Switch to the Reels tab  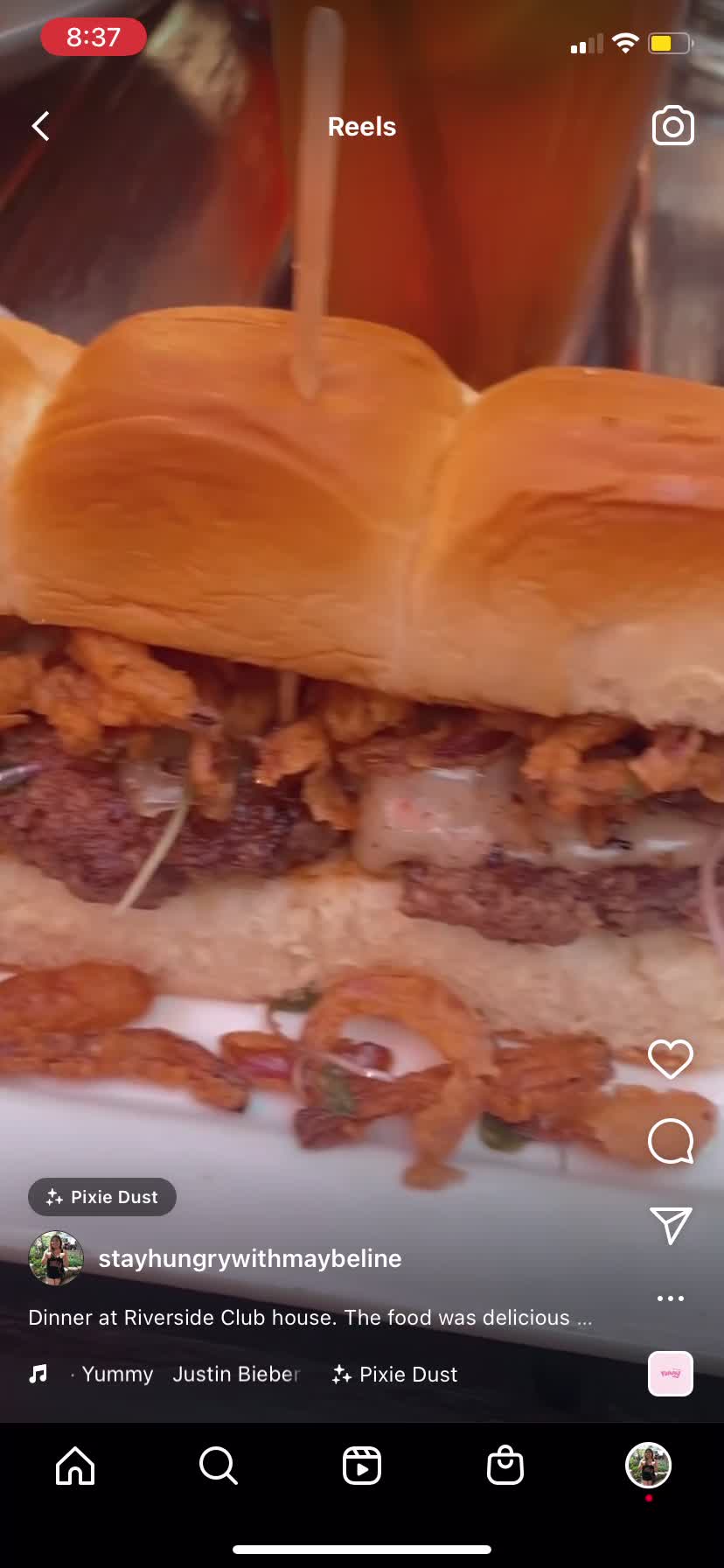click(362, 1466)
